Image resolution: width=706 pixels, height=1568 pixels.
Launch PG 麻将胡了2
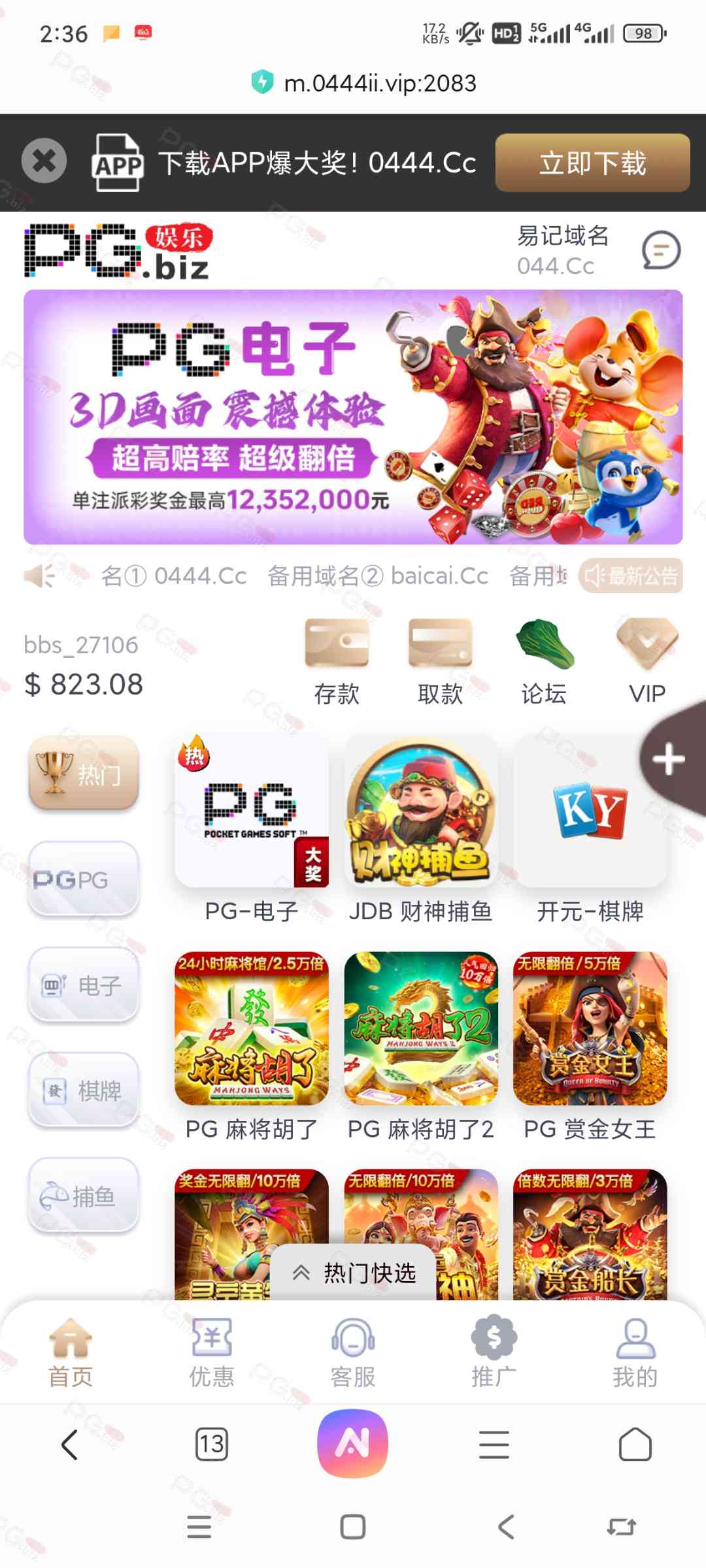coord(421,1044)
